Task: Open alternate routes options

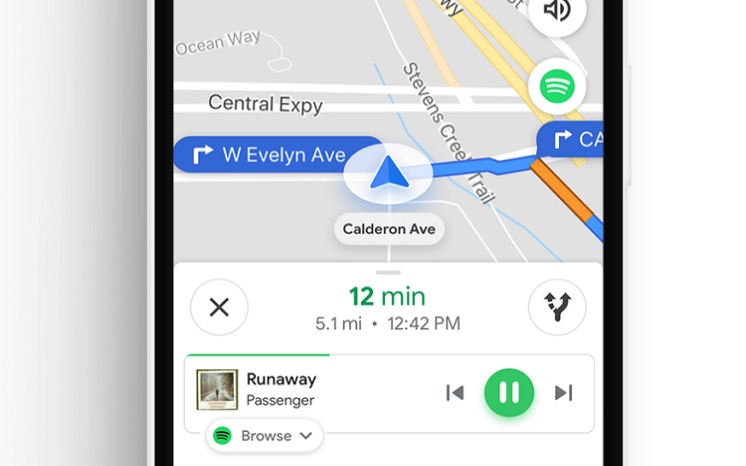Action: pos(557,307)
